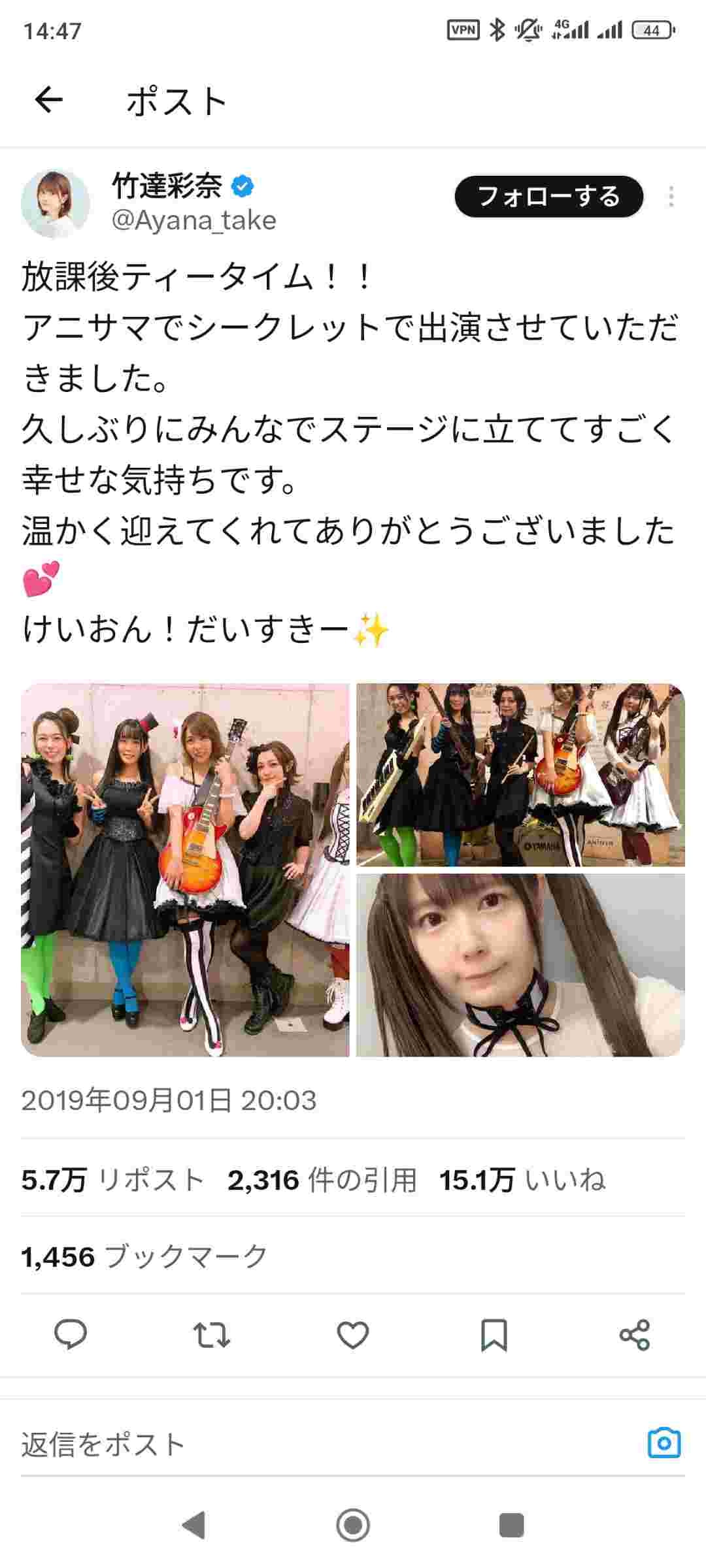Reply with the comment bubble icon

tap(71, 1335)
